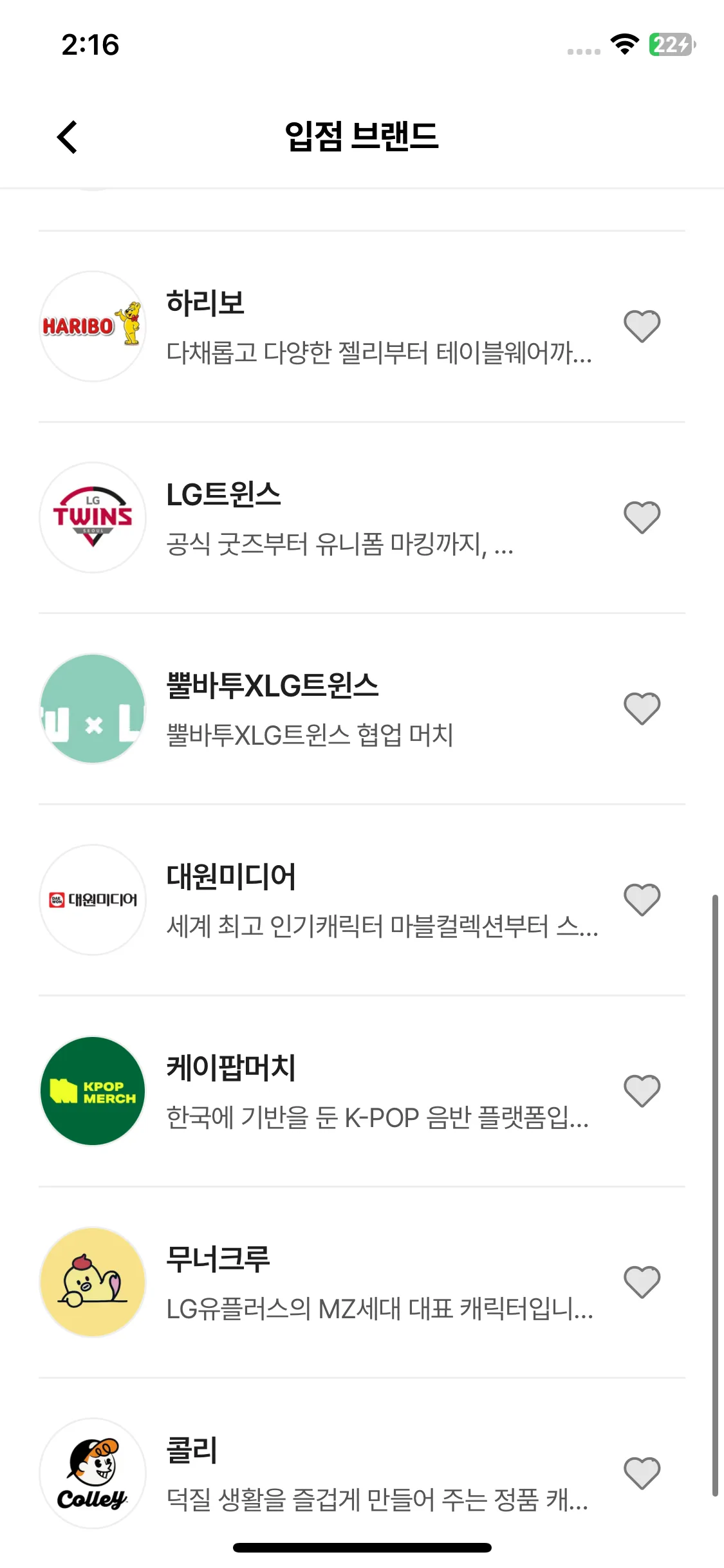The width and height of the screenshot is (724, 1568).
Task: Like the 하리보 brand with the heart
Action: coord(642,326)
